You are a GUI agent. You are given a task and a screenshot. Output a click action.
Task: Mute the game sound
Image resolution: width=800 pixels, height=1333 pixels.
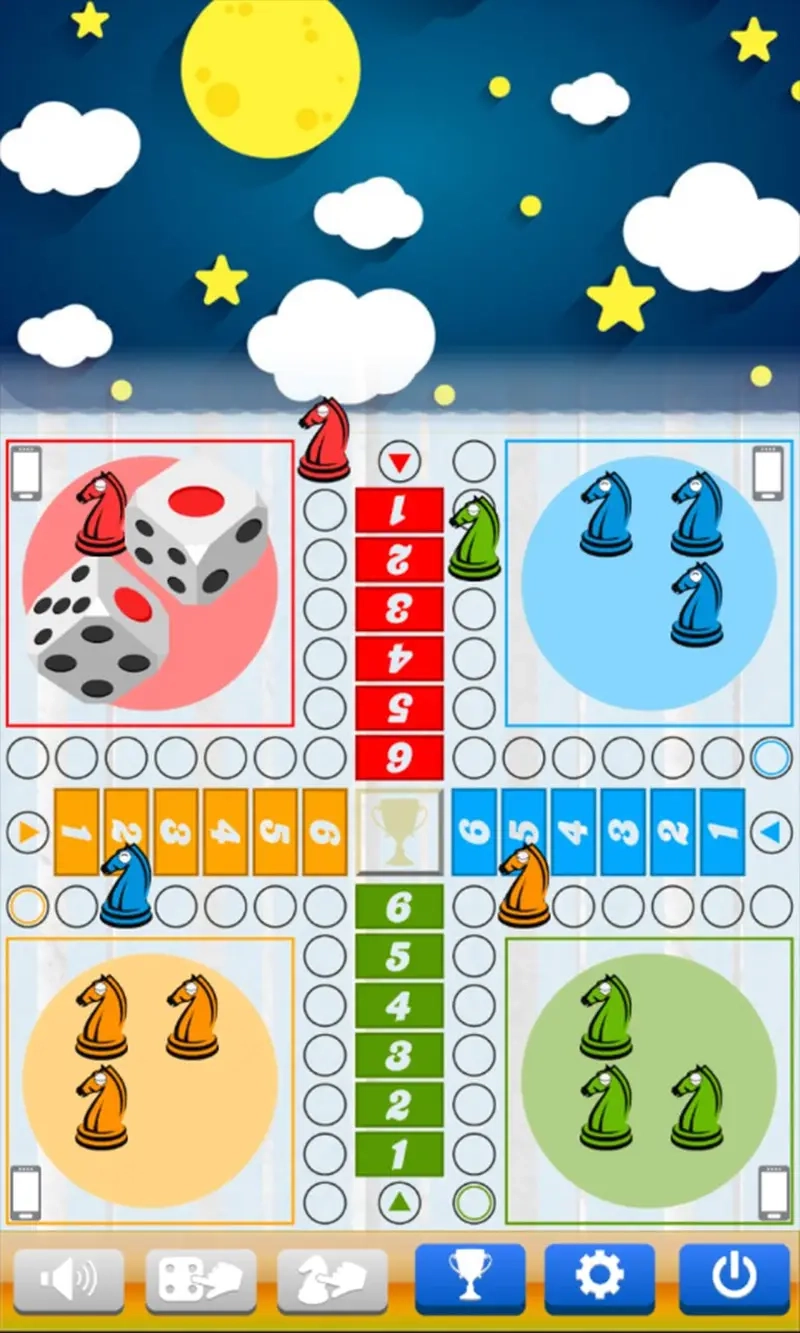(68, 1280)
